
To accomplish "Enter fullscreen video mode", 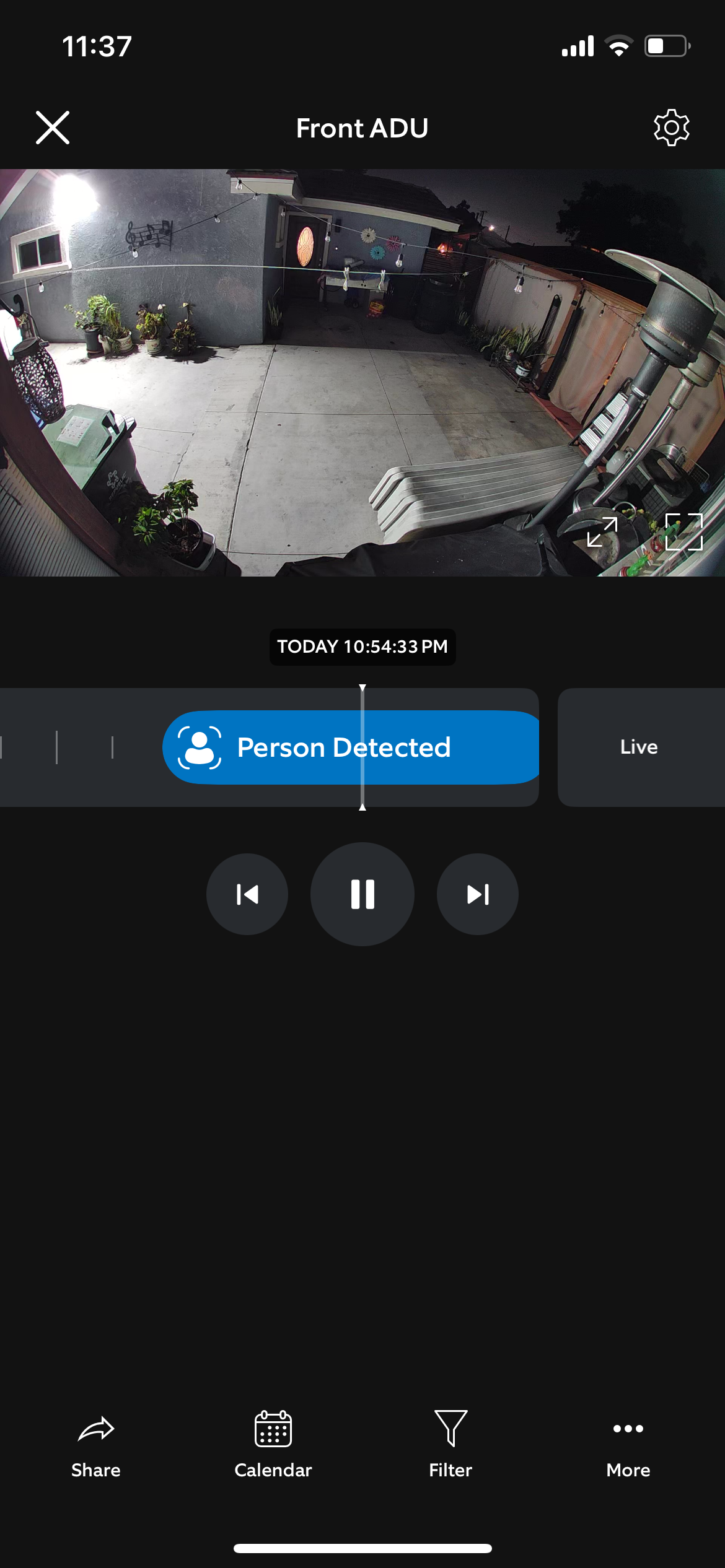I will click(684, 532).
